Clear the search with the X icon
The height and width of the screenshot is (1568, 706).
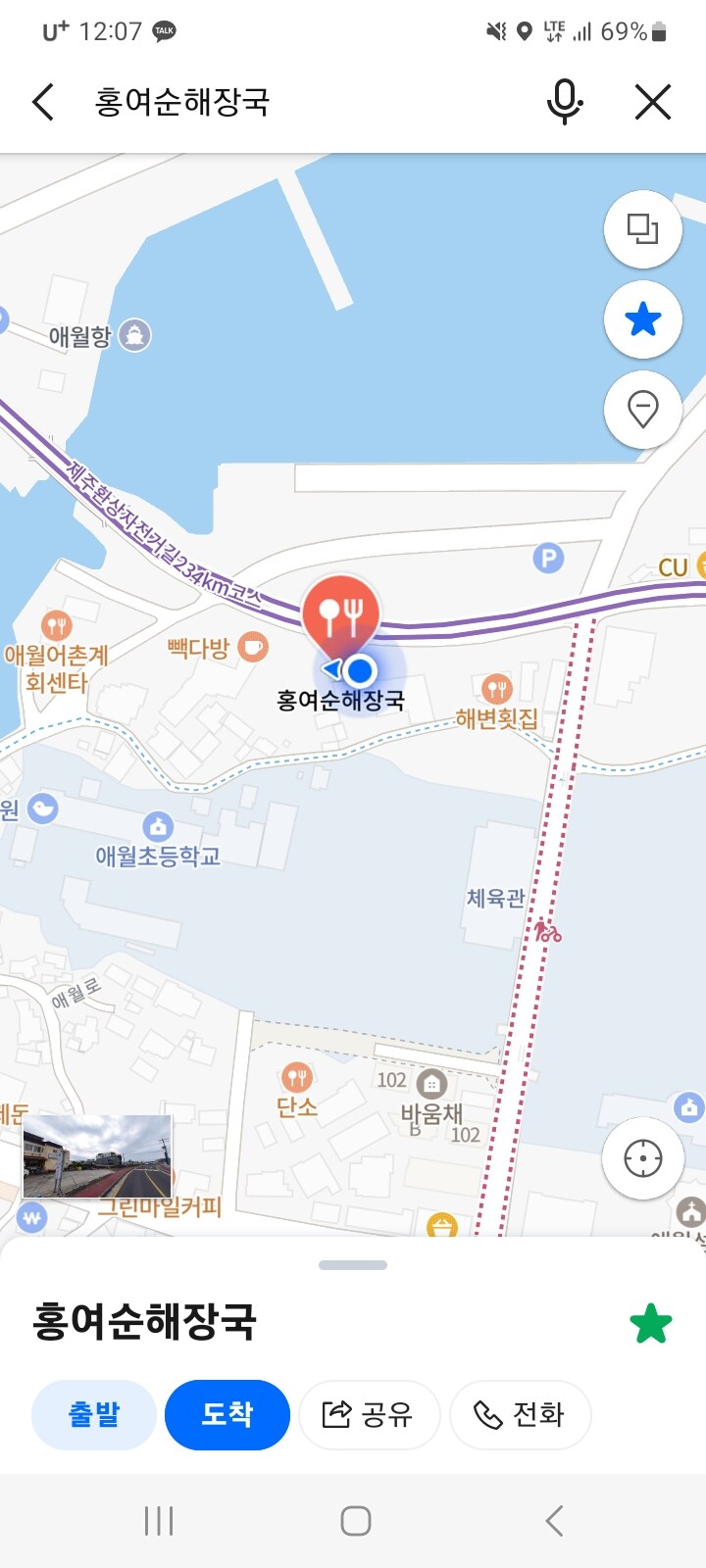tap(652, 102)
